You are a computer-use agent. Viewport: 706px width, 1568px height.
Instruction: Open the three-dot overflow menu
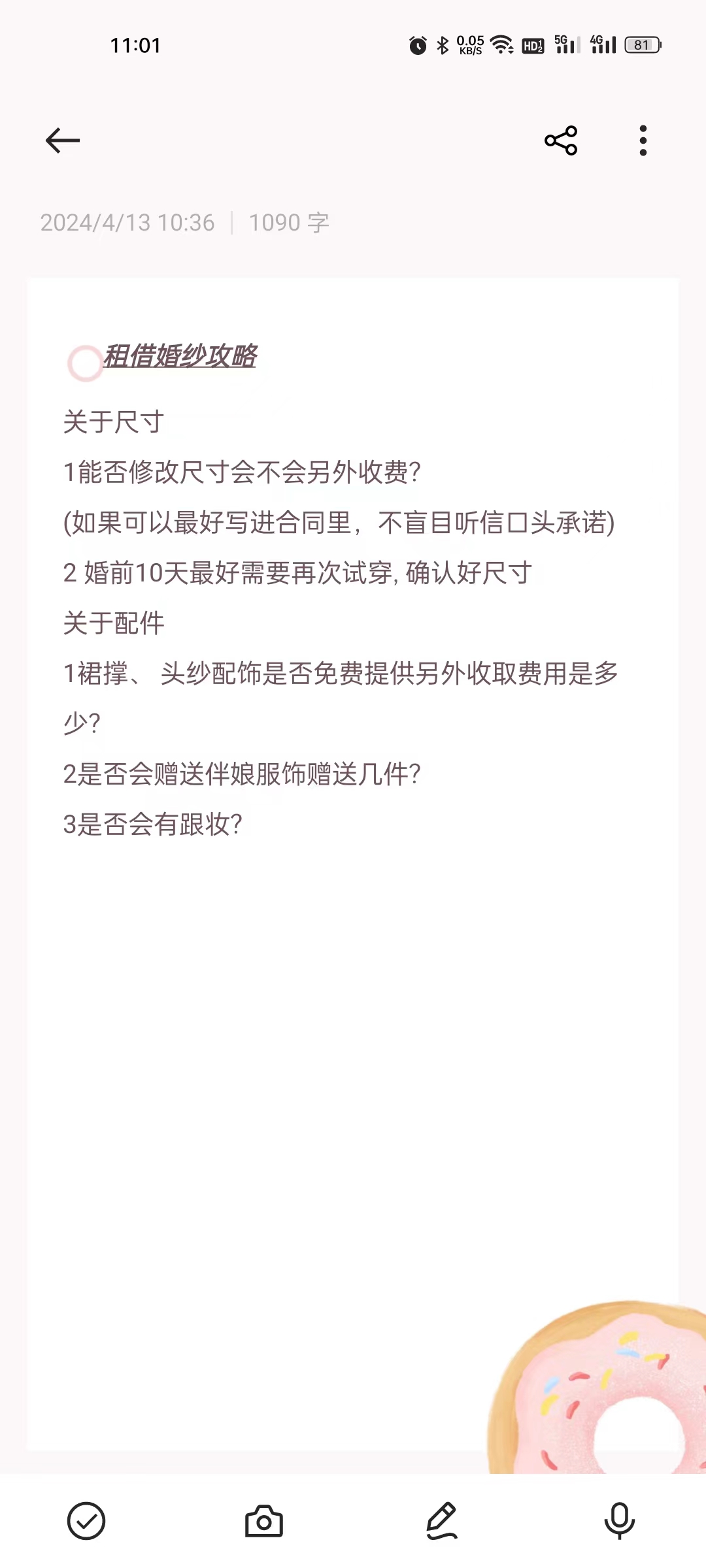643,140
